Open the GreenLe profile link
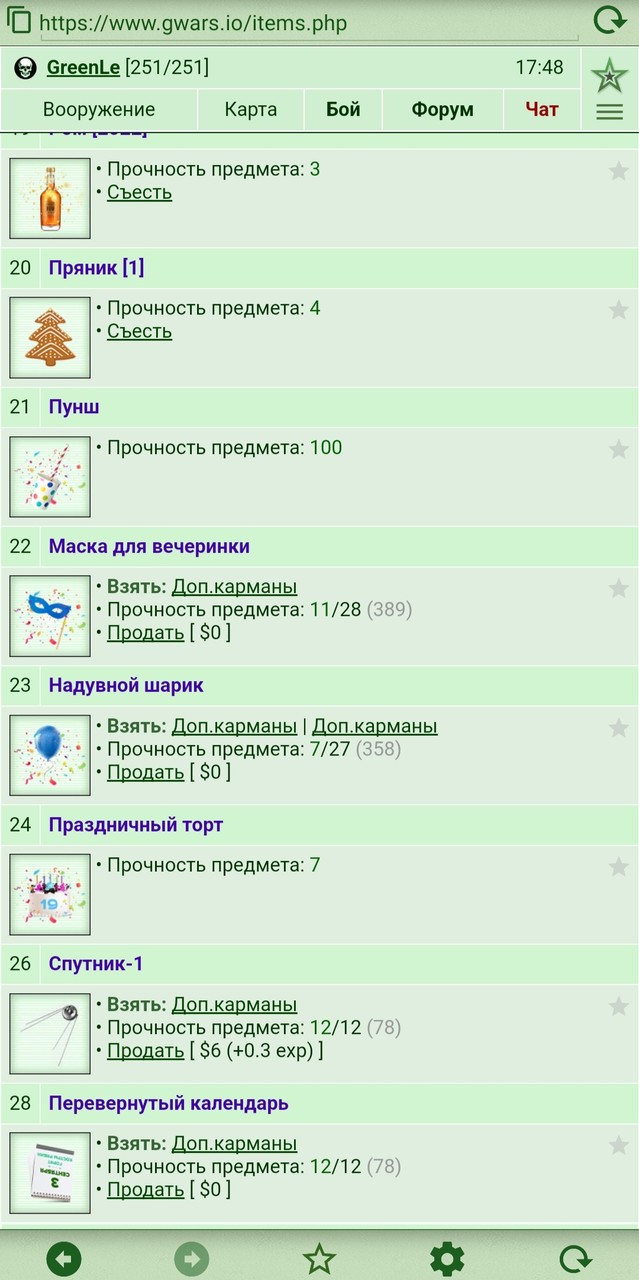The height and width of the screenshot is (1280, 639). point(83,68)
